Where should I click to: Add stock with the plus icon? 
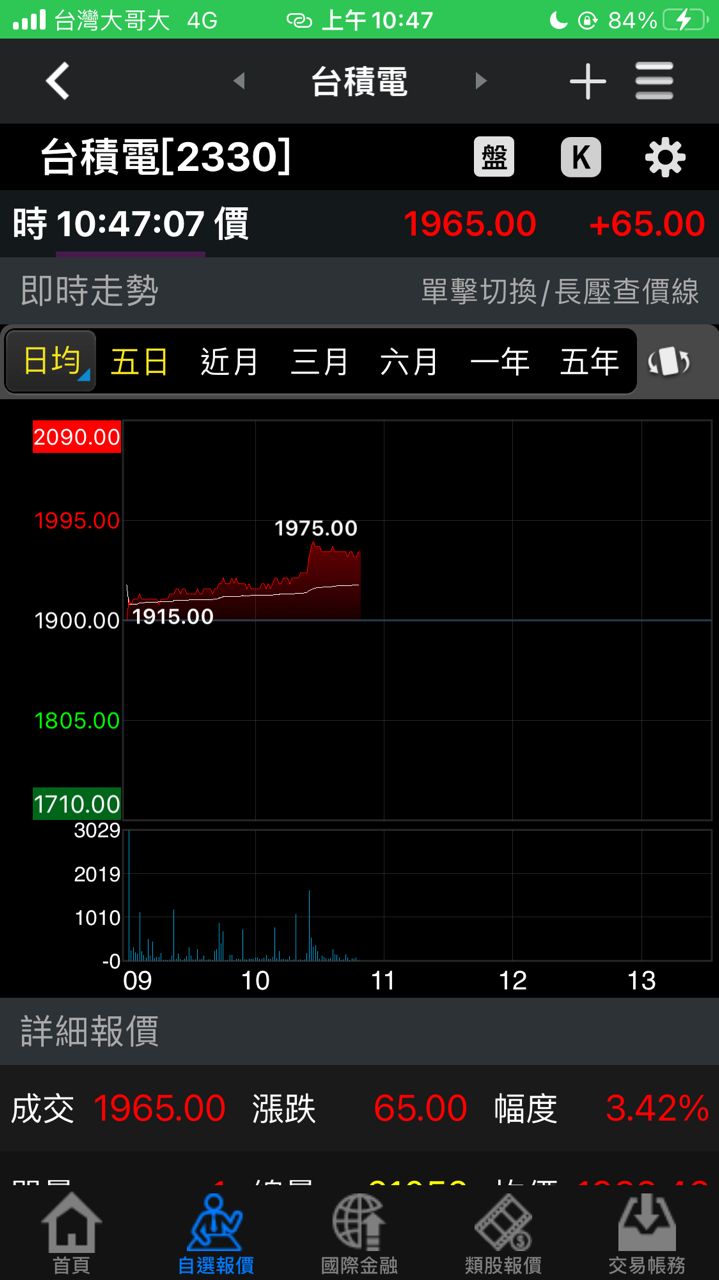coord(587,81)
